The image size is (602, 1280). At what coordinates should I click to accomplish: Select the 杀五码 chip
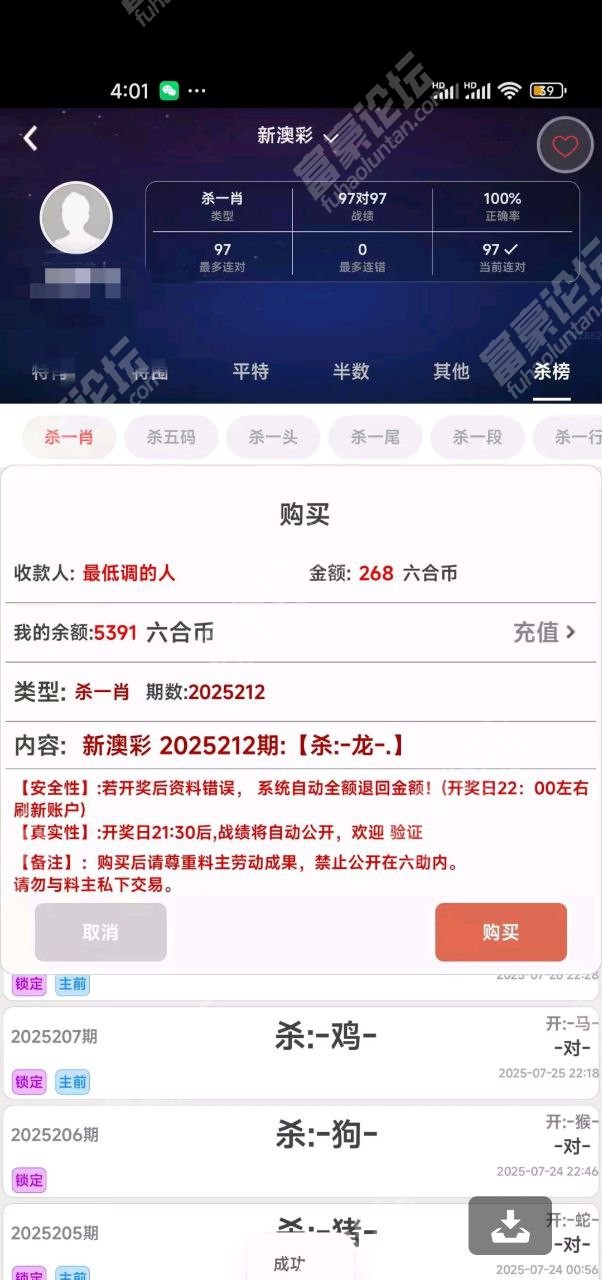(171, 437)
